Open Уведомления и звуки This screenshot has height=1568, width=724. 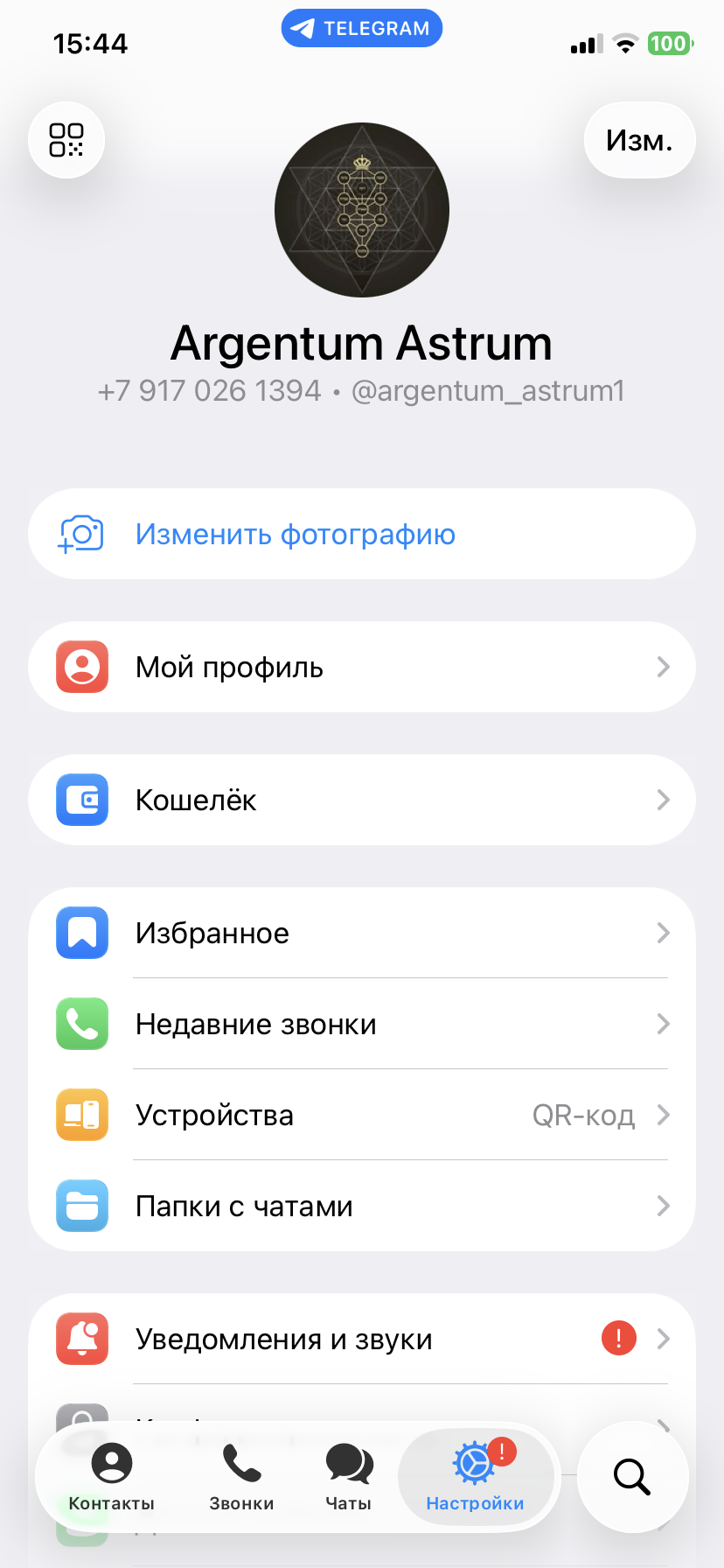[362, 1339]
